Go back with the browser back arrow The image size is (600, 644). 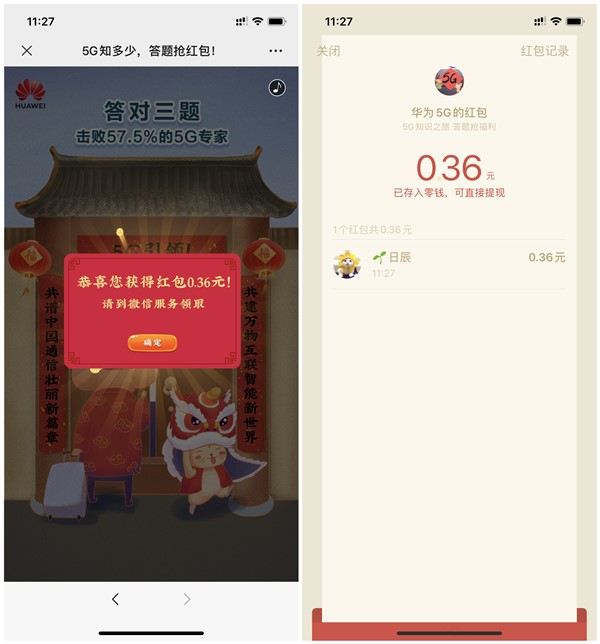click(x=115, y=599)
